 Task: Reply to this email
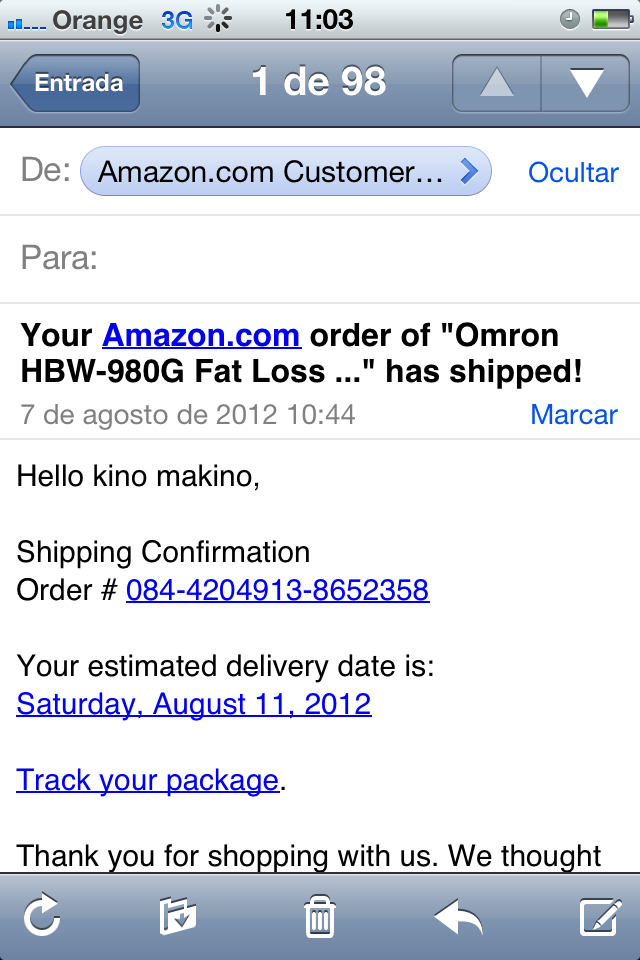459,915
